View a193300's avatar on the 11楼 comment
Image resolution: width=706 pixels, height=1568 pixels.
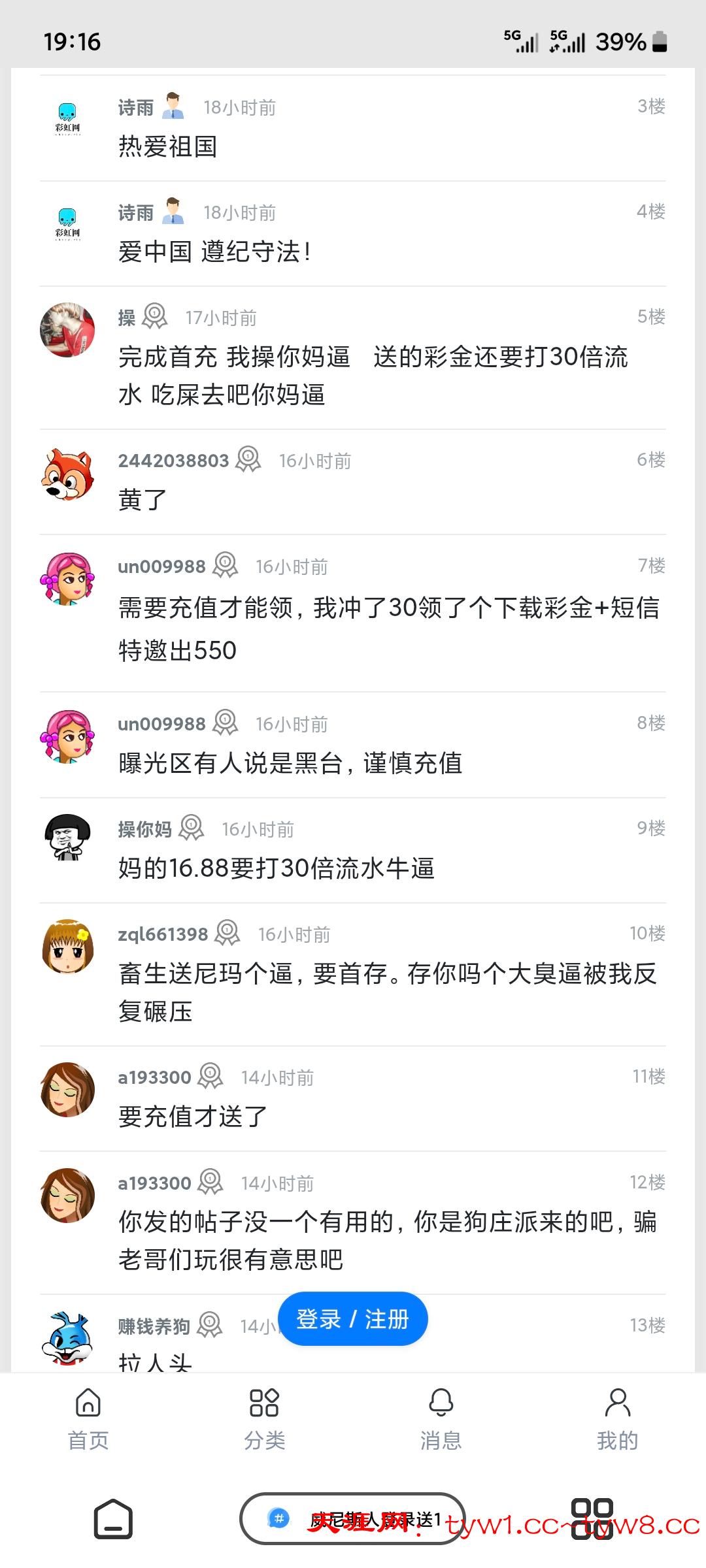[x=67, y=1090]
